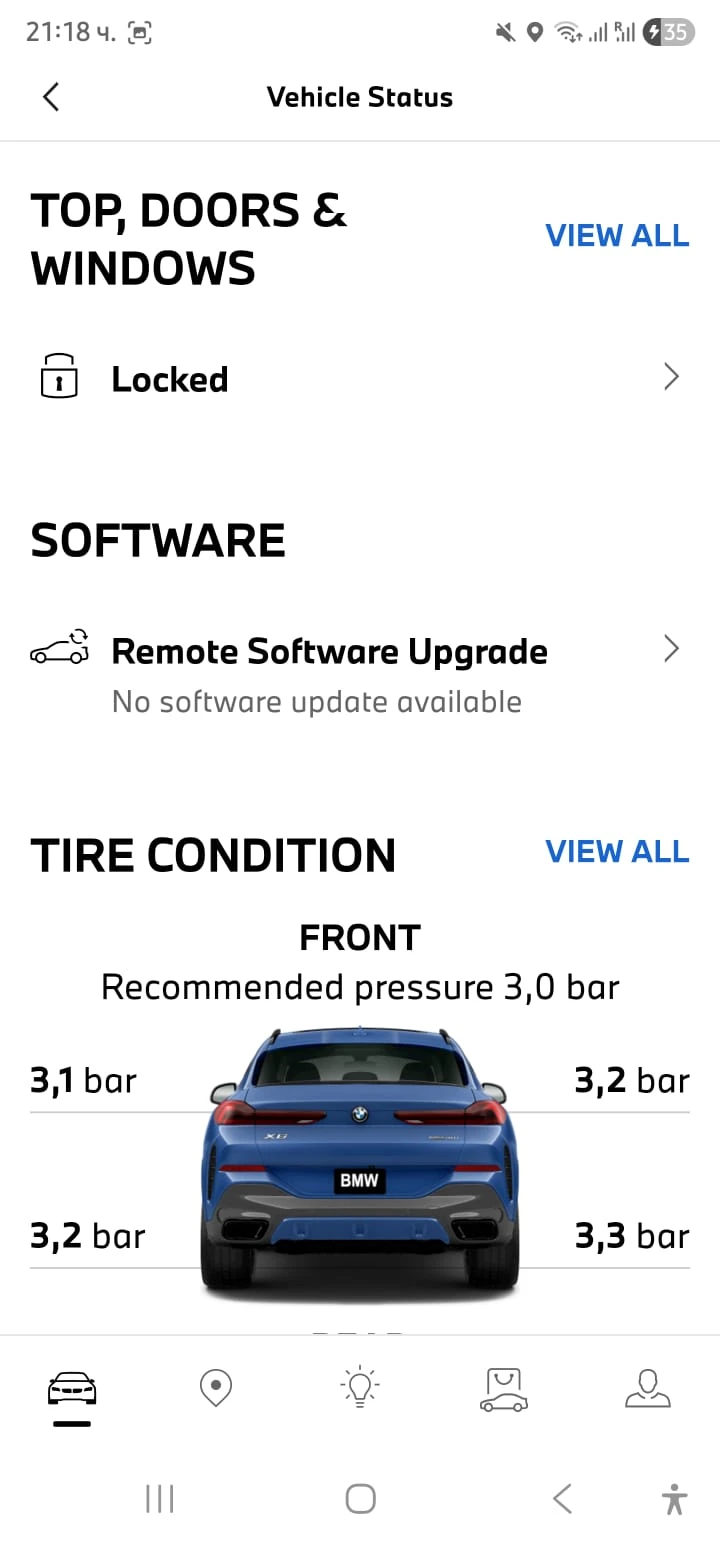The image size is (720, 1544).
Task: Tap the recent apps button
Action: coord(159,1498)
